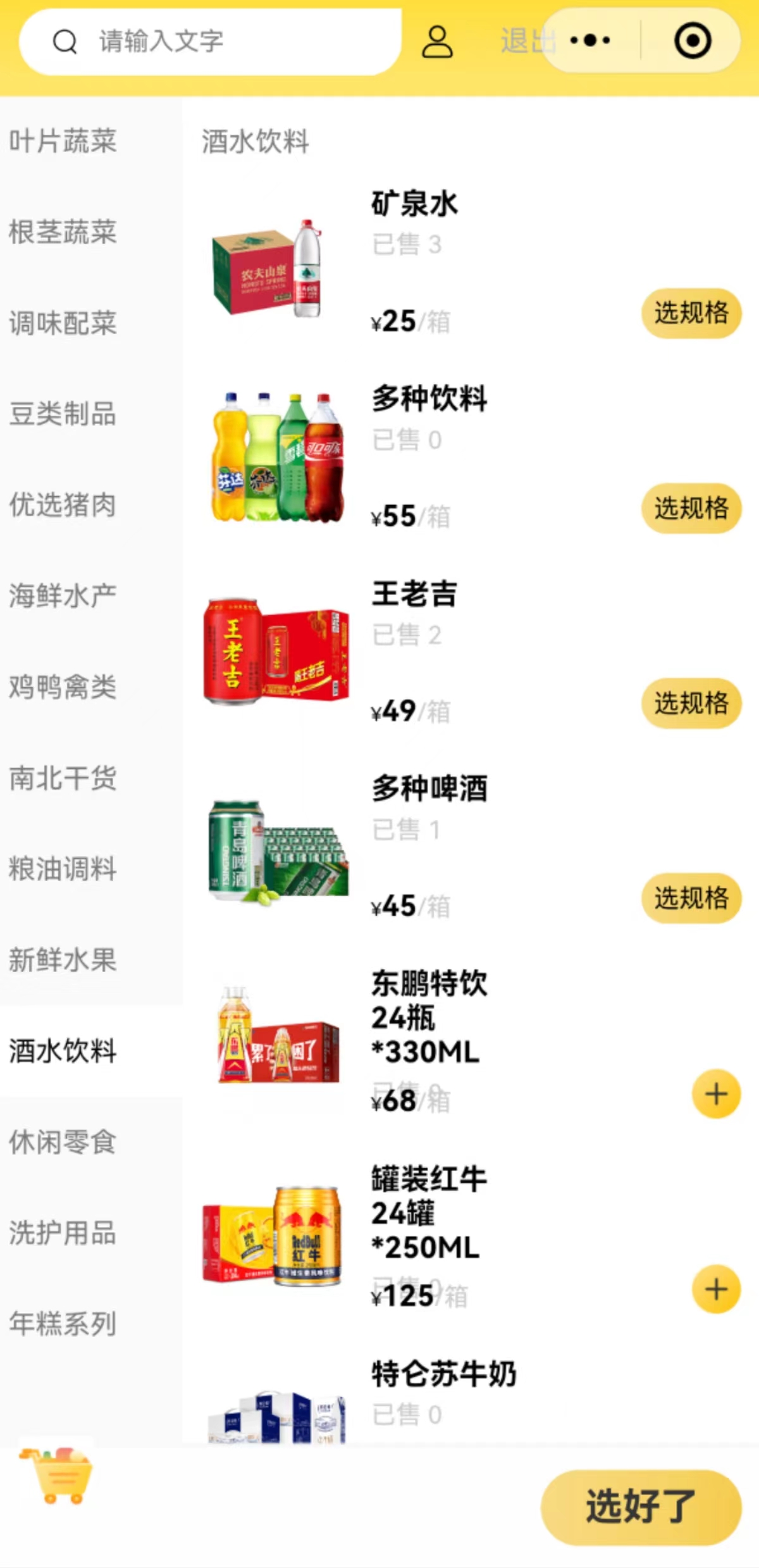Open the 特仑苏牛奶 product
This screenshot has width=759, height=1568.
tap(443, 1374)
